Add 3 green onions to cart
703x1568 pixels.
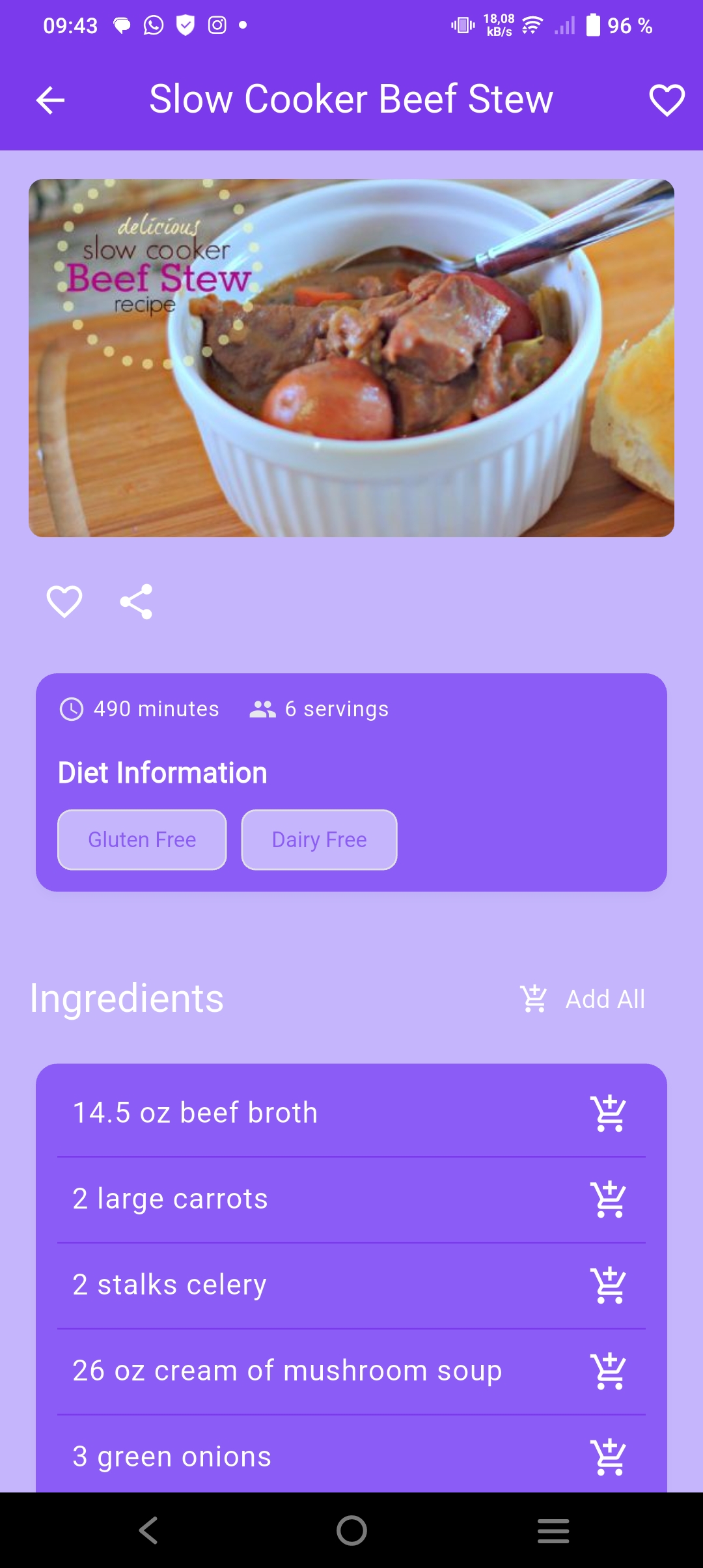608,1456
